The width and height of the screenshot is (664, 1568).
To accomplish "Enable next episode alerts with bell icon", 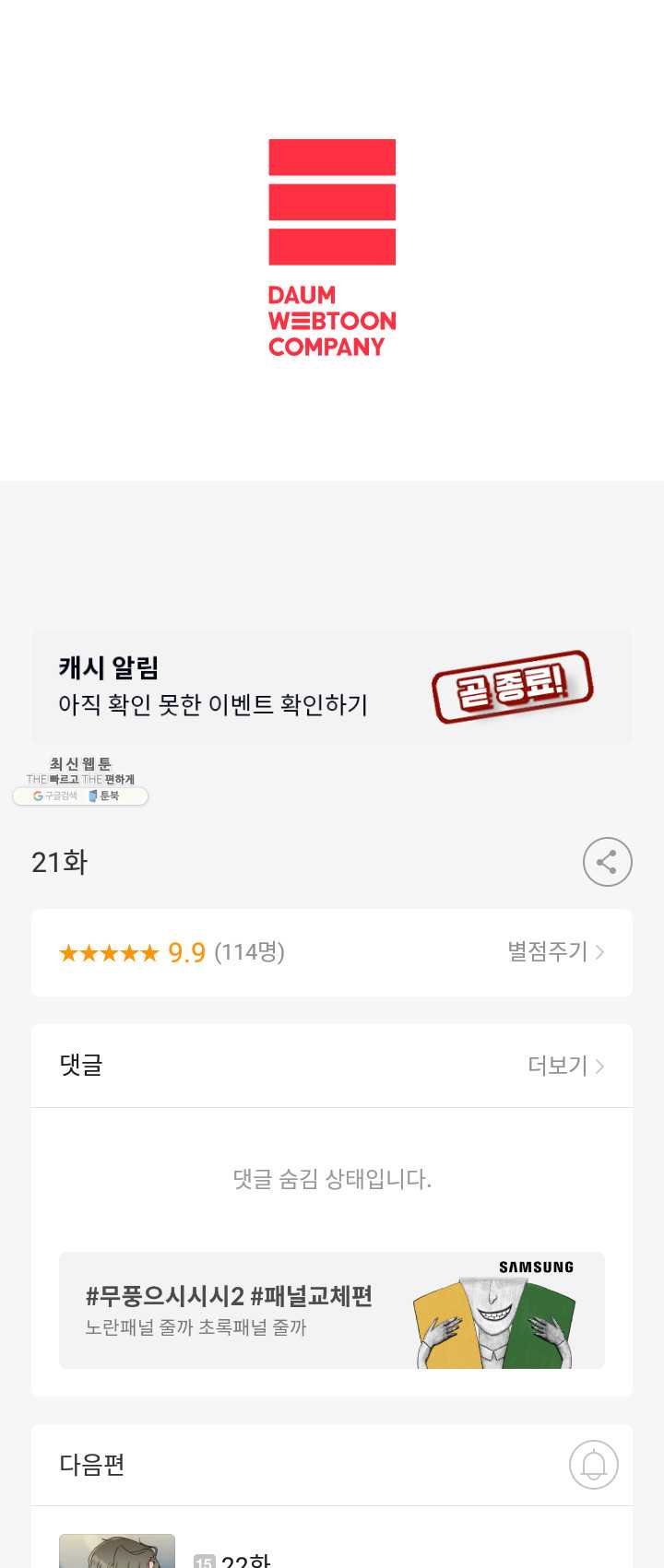I will tap(593, 1464).
